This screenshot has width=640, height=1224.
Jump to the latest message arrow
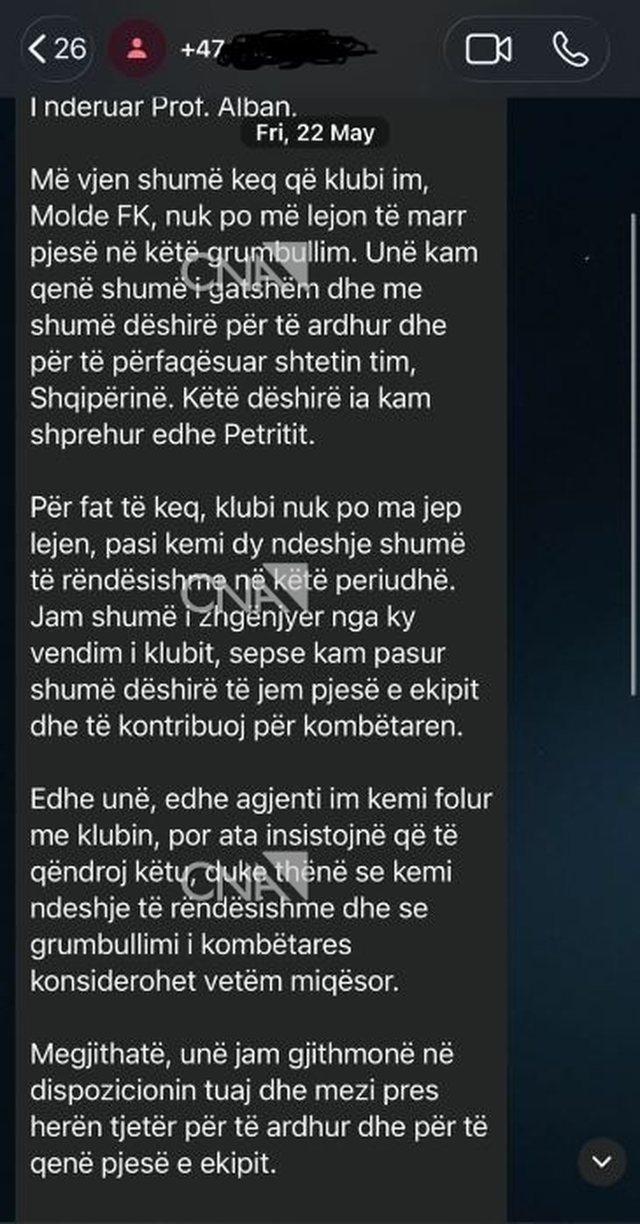602,1161
